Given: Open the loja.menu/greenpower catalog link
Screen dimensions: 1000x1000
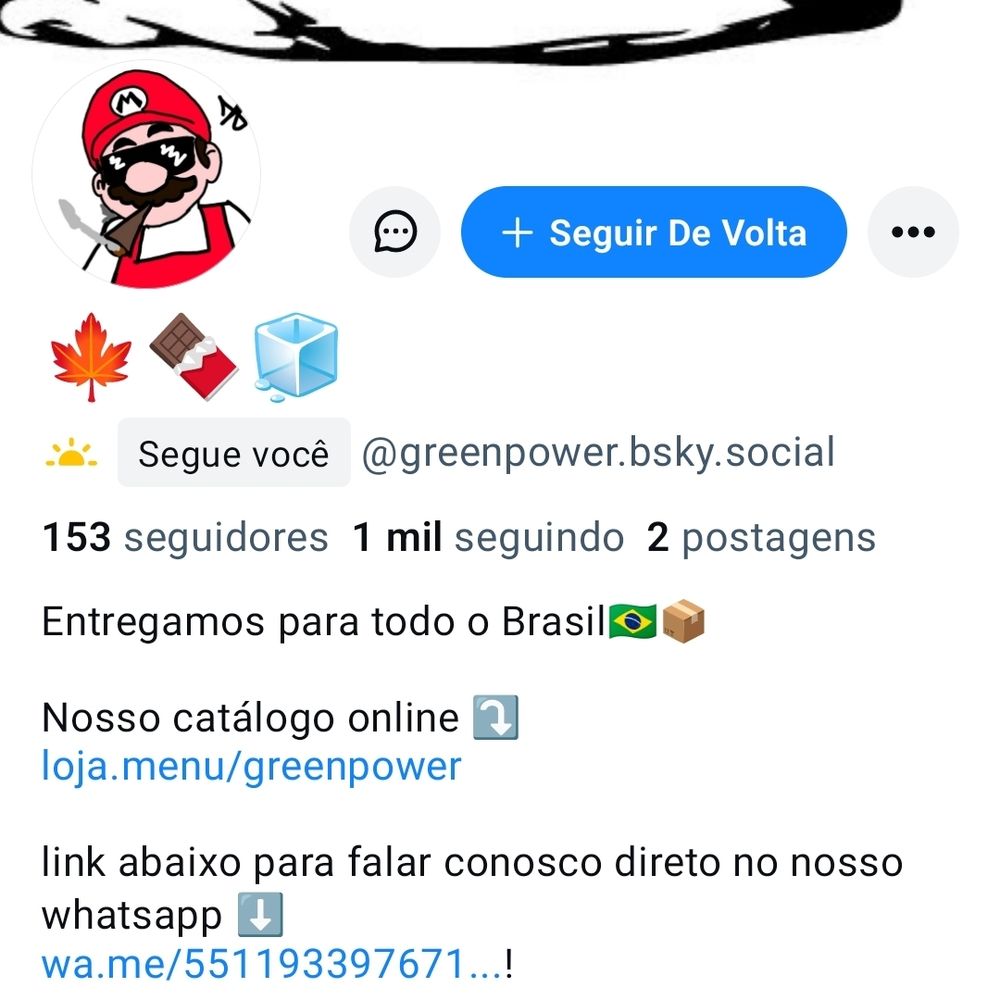Looking at the screenshot, I should [252, 767].
